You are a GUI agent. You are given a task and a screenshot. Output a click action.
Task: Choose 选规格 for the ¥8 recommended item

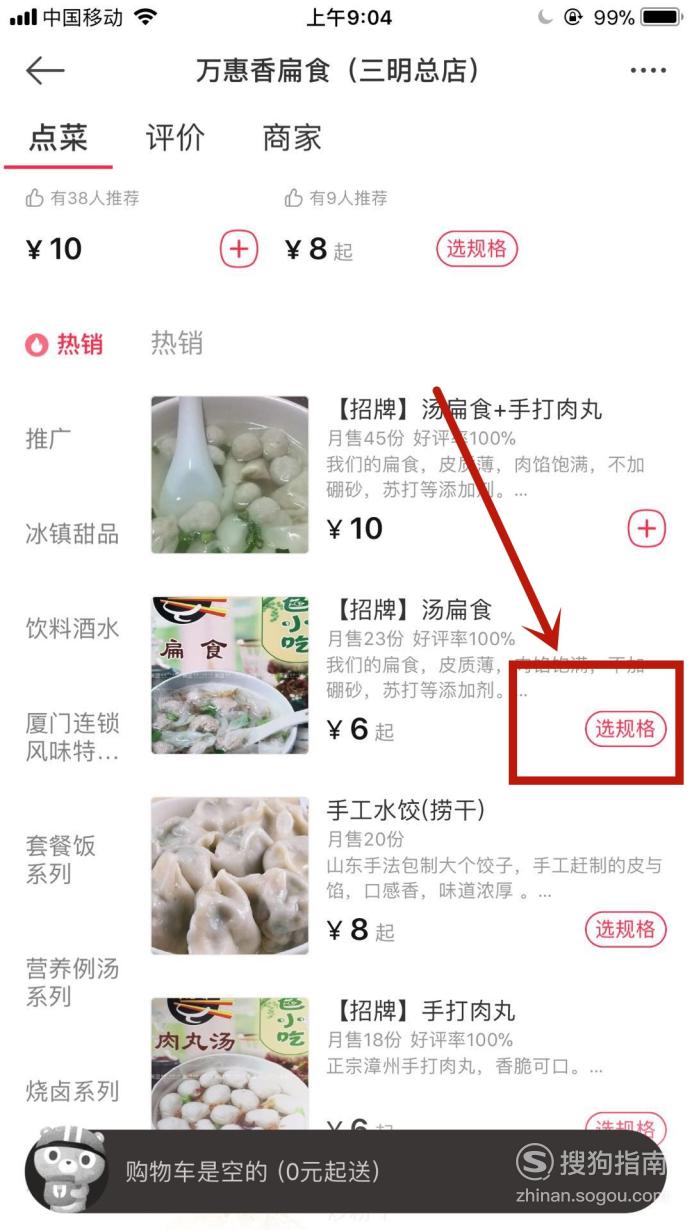tap(477, 249)
